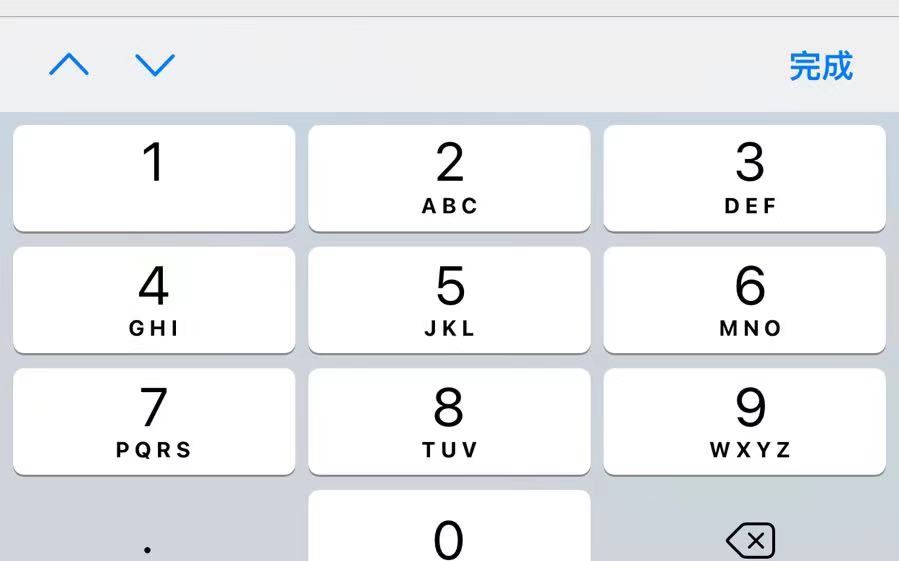Image resolution: width=899 pixels, height=561 pixels.
Task: Hit the 3 DEF key
Action: 745,177
